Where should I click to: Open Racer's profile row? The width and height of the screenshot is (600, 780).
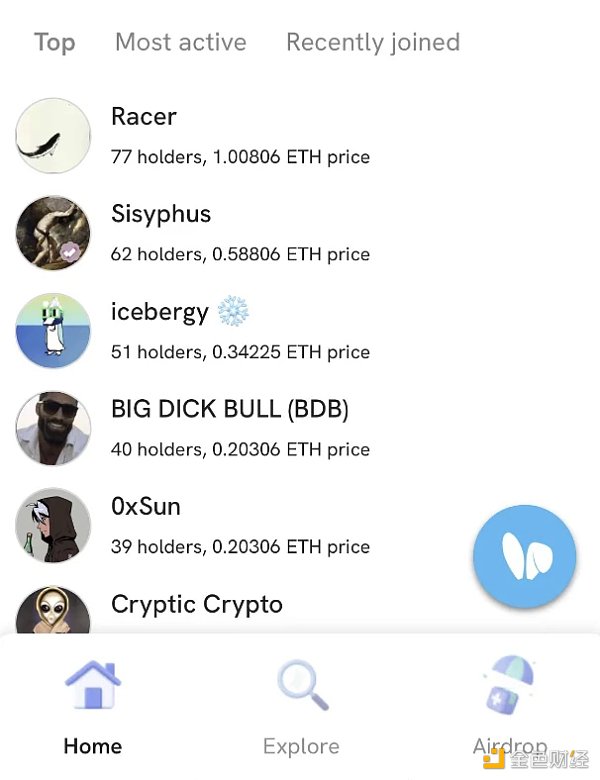[240, 135]
